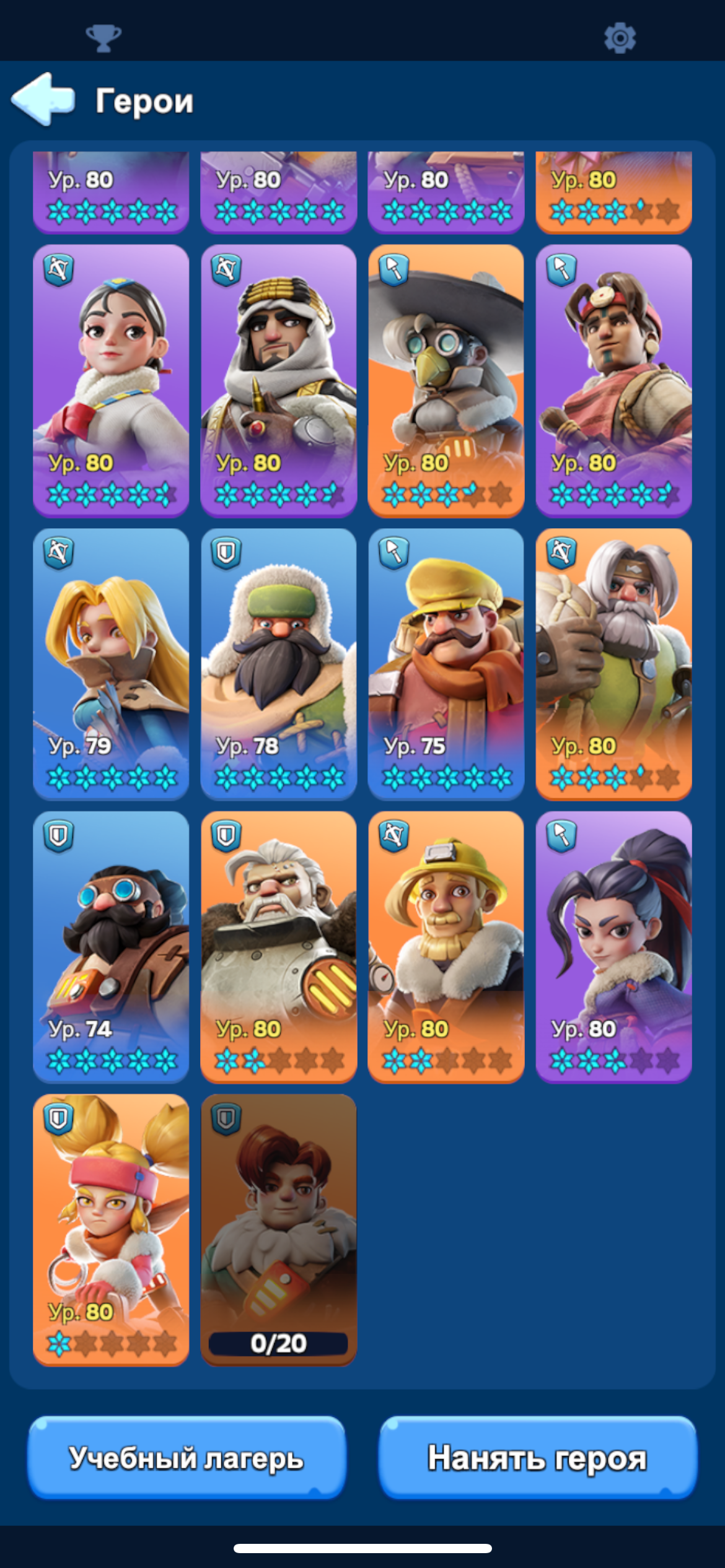Viewport: 725px width, 1568px height.
Task: Select the bird-mask hero with wide hat
Action: coord(446,380)
